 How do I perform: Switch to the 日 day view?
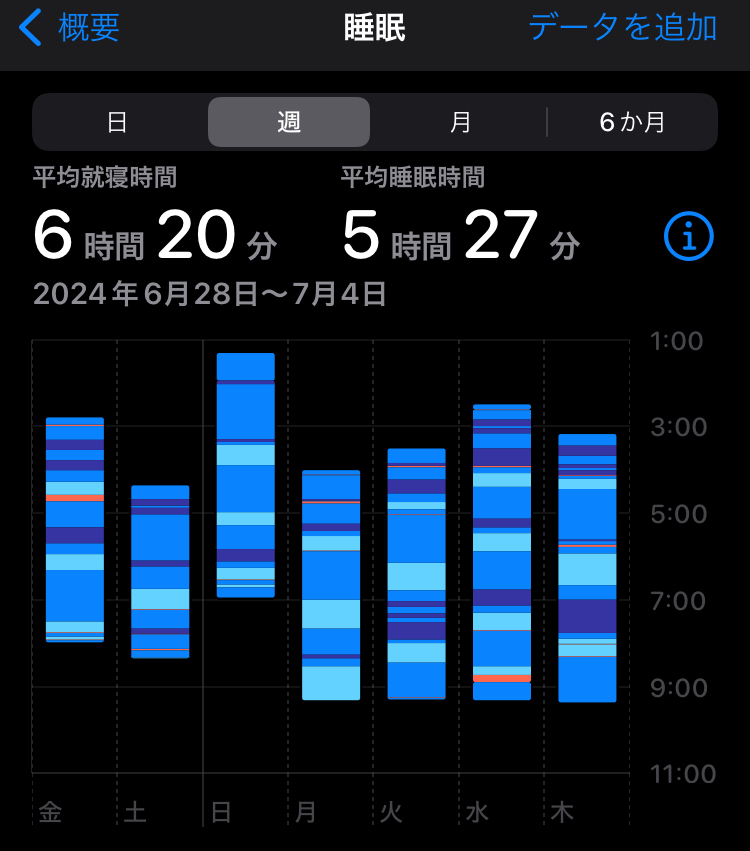point(118,122)
